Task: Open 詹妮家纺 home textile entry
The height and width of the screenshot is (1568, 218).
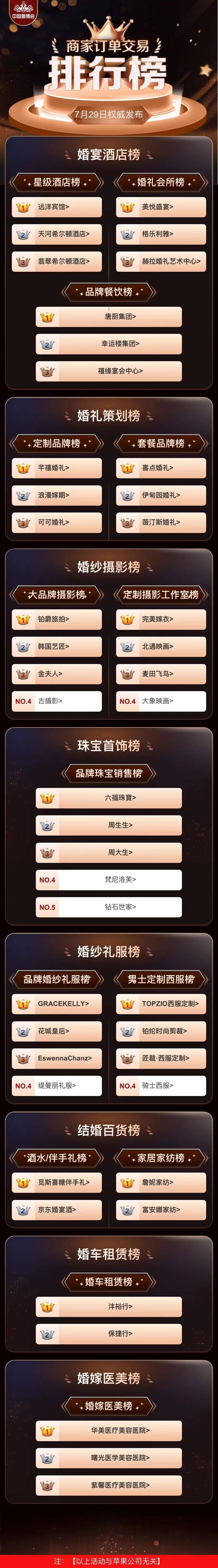Action: 161,1183
